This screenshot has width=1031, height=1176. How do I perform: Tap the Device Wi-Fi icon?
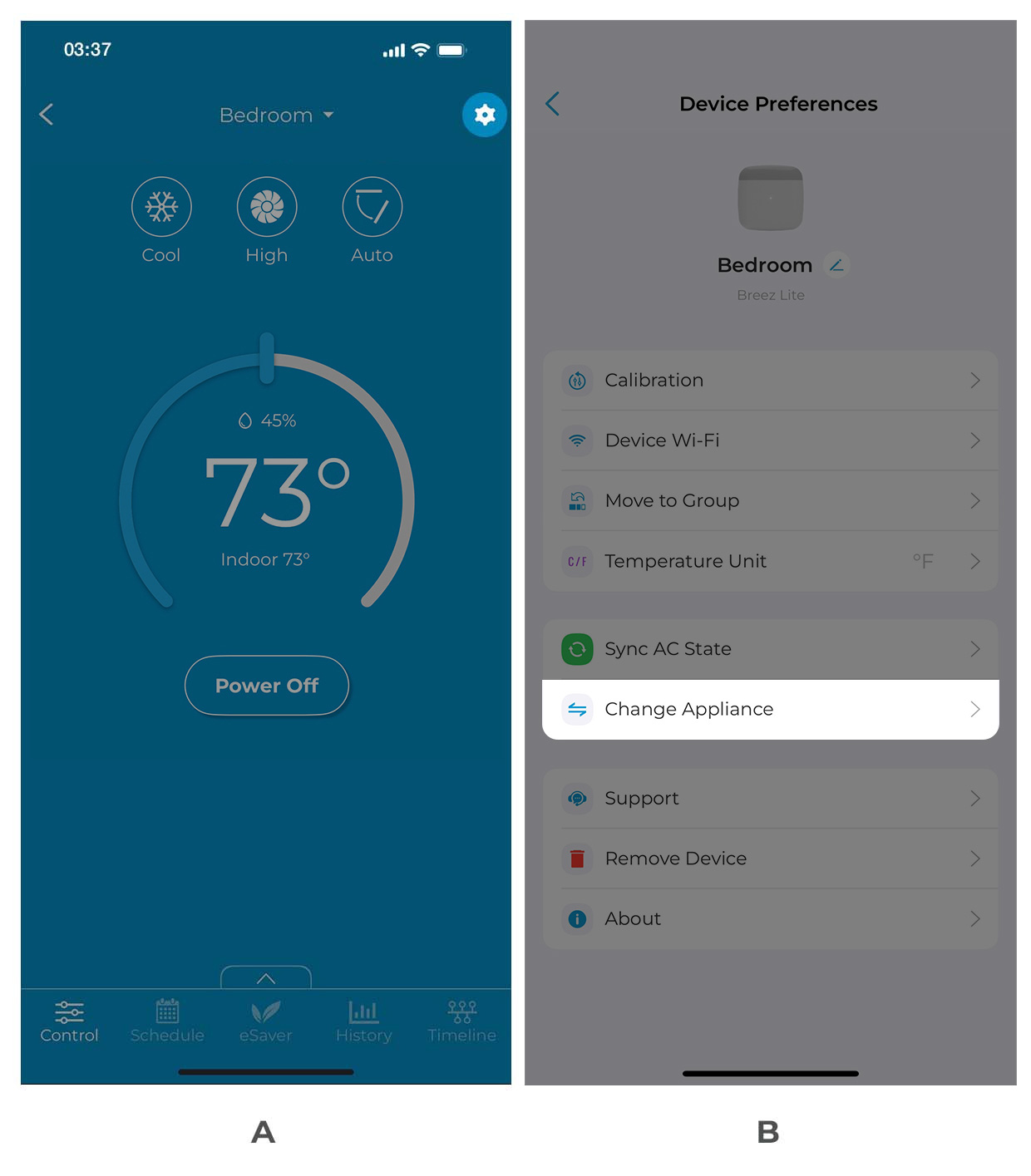tap(577, 440)
